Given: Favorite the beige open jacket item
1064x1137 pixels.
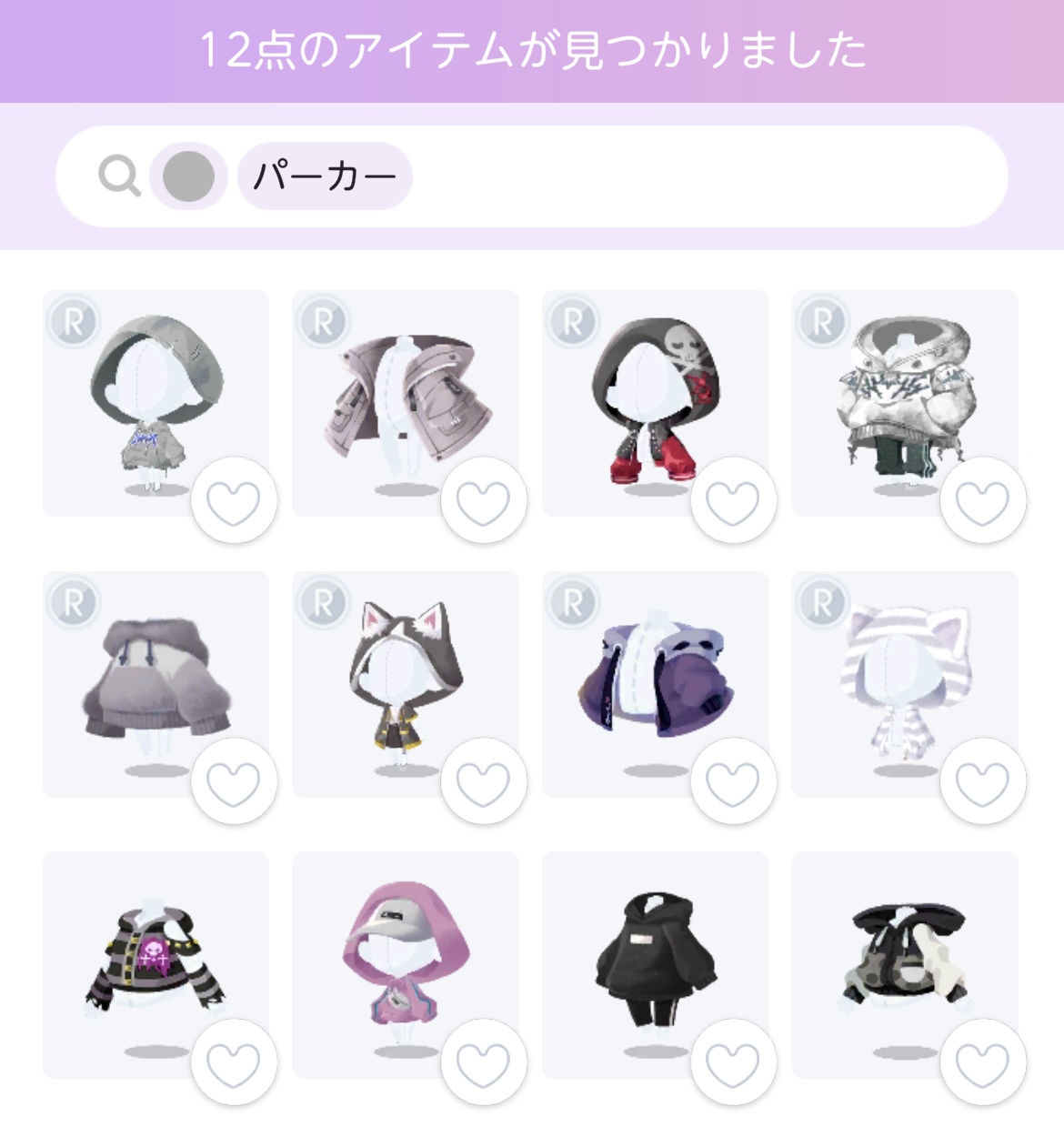Looking at the screenshot, I should coord(483,500).
